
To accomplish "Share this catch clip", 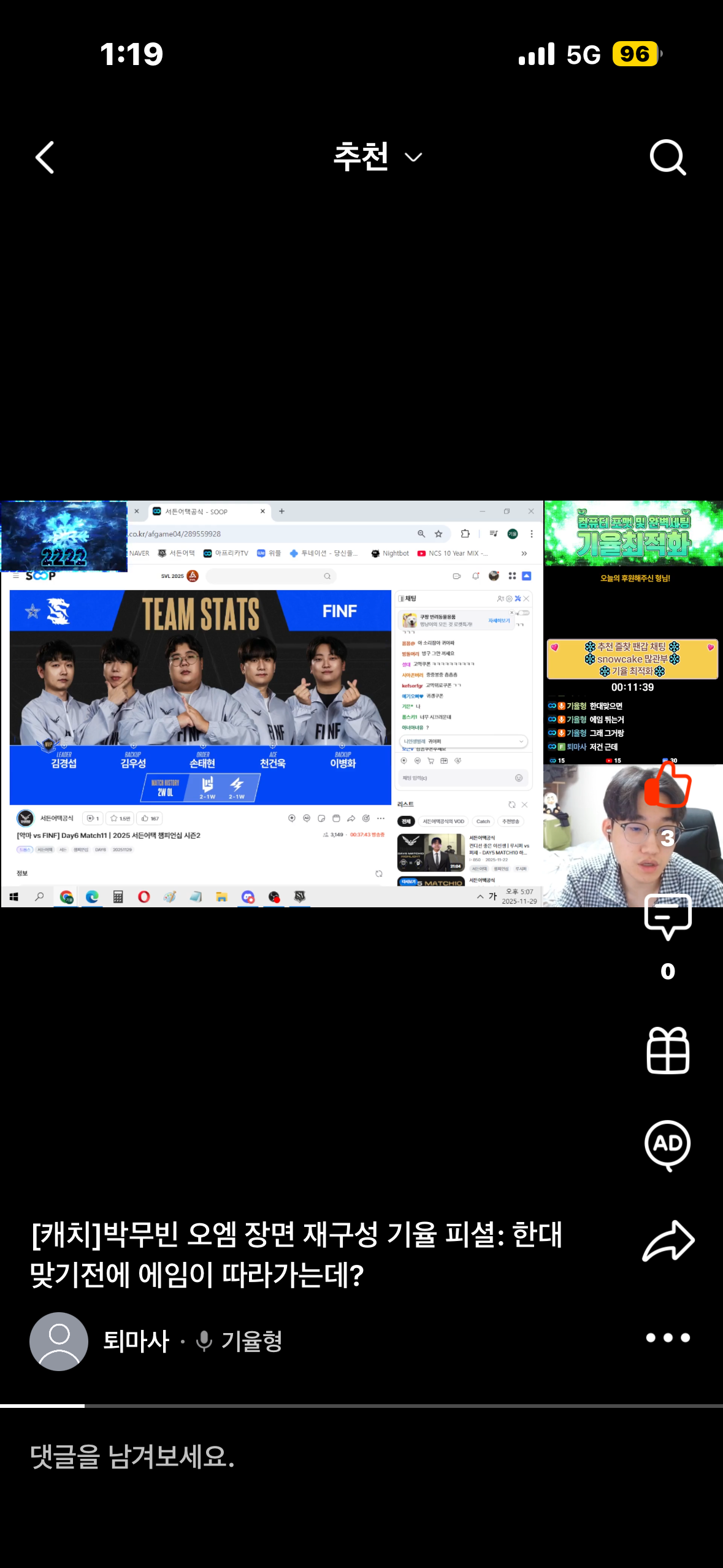I will (x=667, y=1241).
